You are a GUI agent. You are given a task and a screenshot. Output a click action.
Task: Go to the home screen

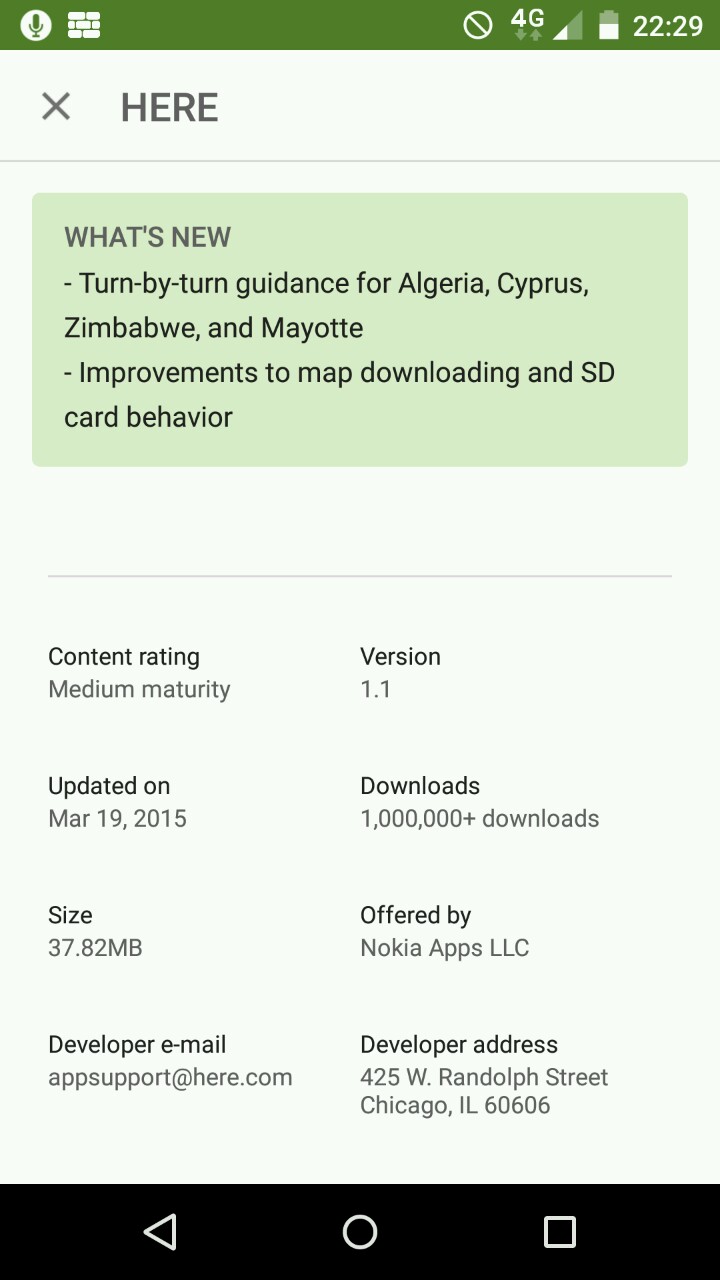pos(360,1232)
